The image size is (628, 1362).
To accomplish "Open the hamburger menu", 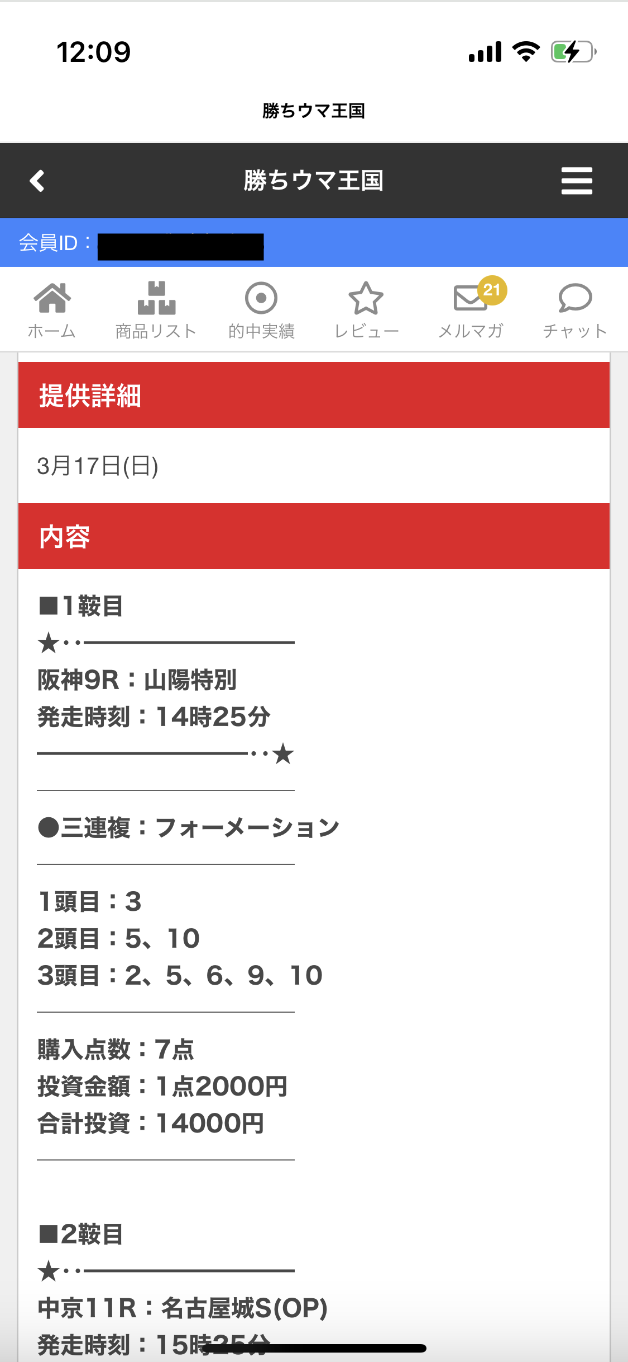I will (x=577, y=181).
